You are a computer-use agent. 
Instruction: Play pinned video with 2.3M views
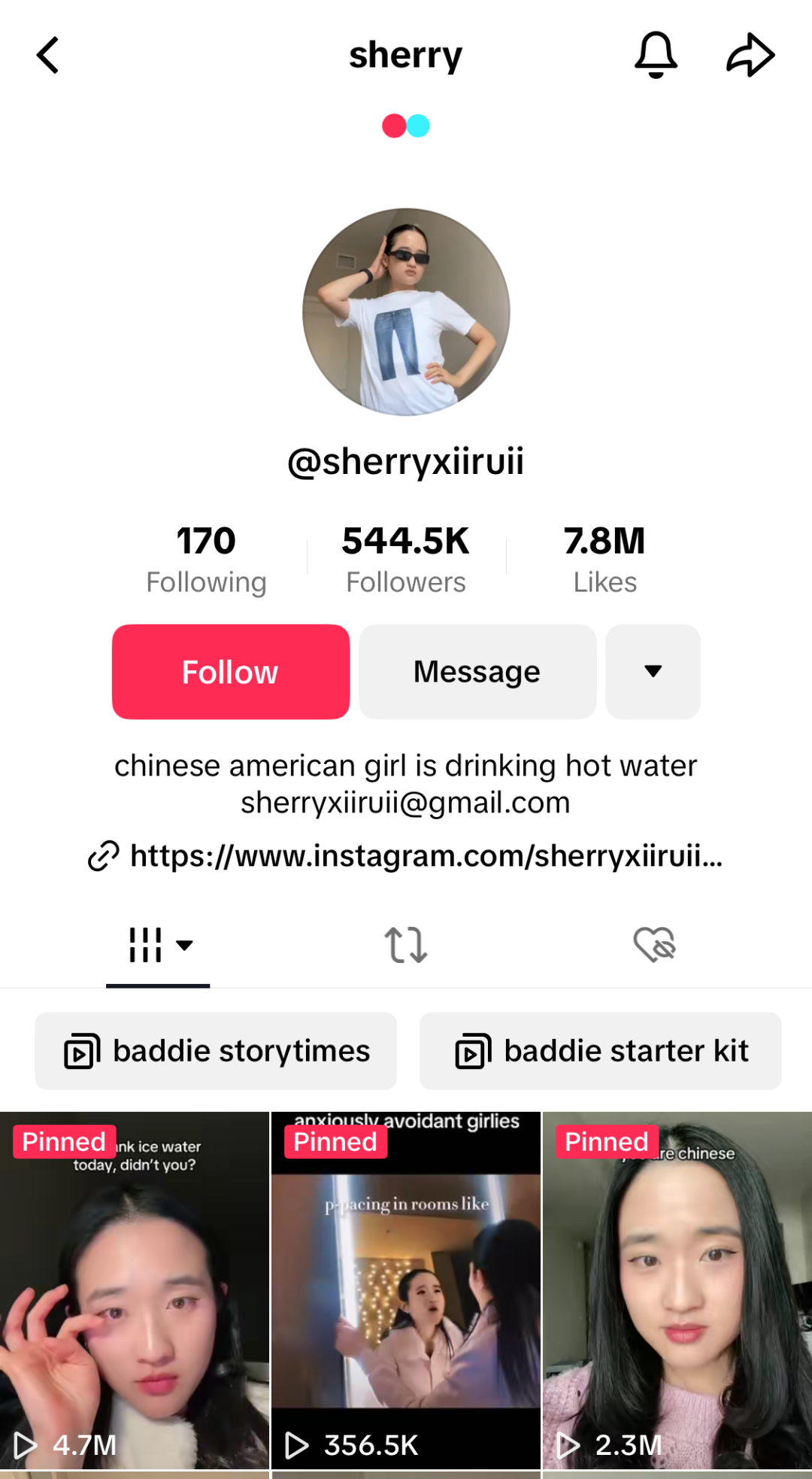click(677, 1290)
